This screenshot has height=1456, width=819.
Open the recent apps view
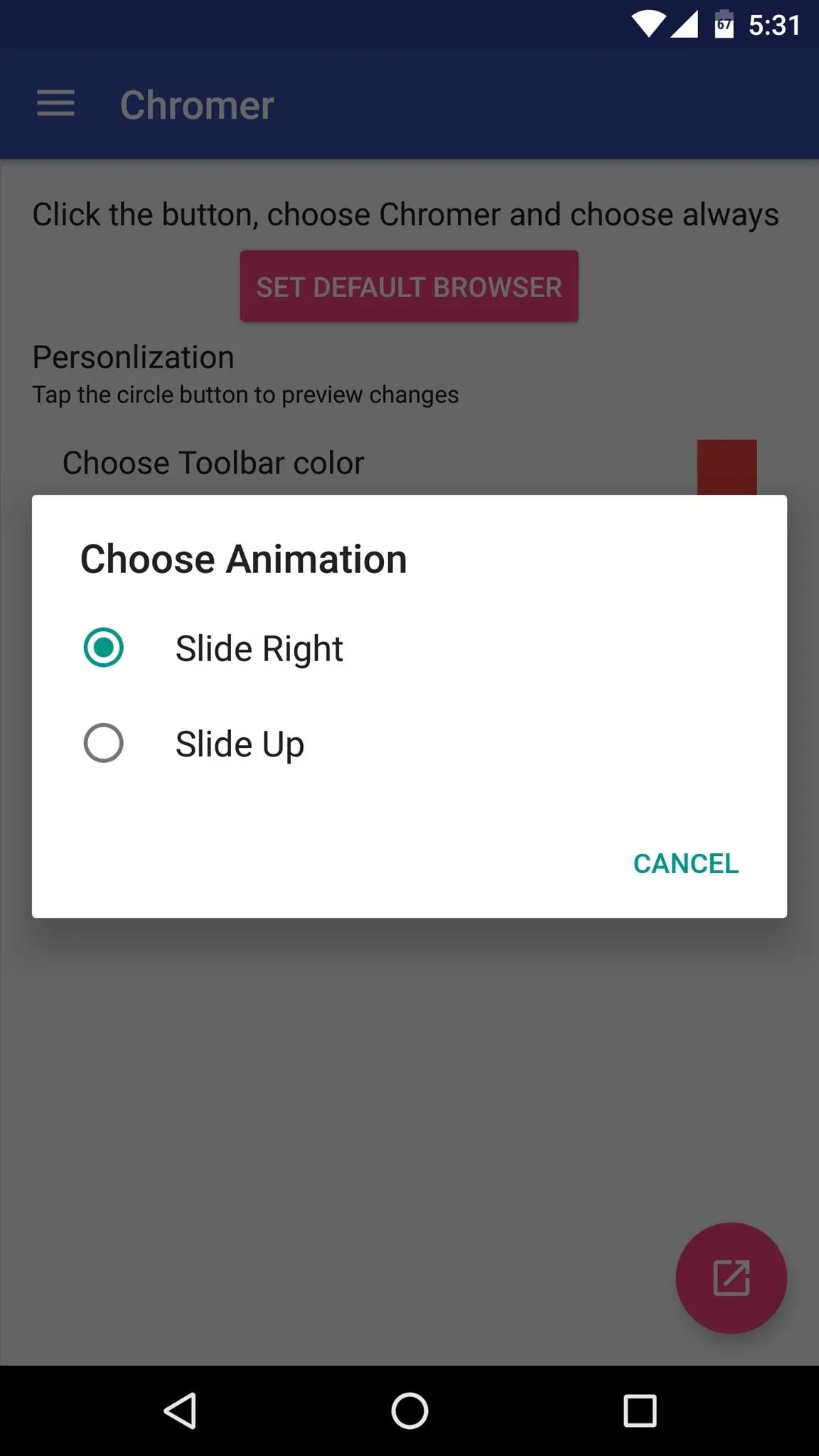pos(639,1410)
